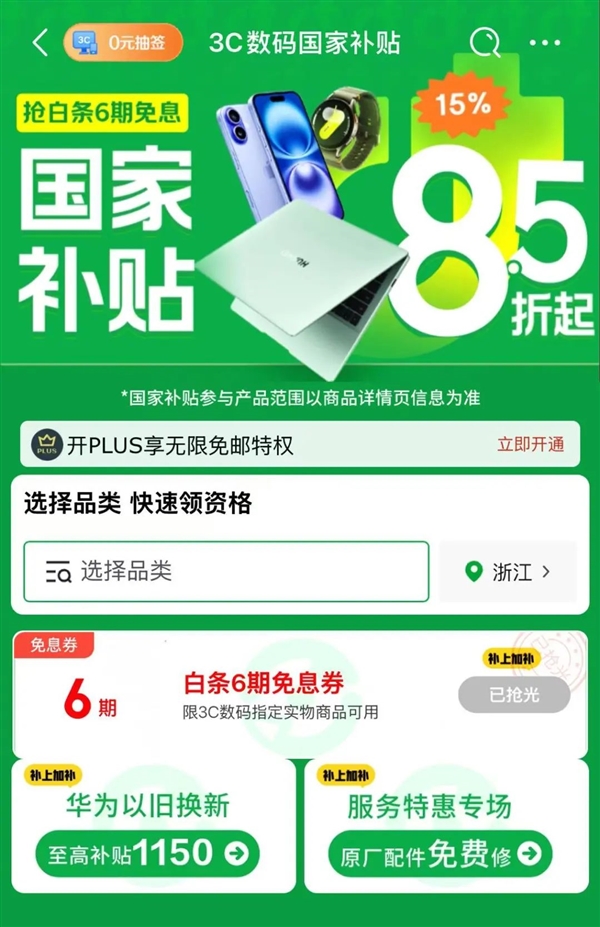Tap 立即开通 to activate PLUS

(x=530, y=445)
